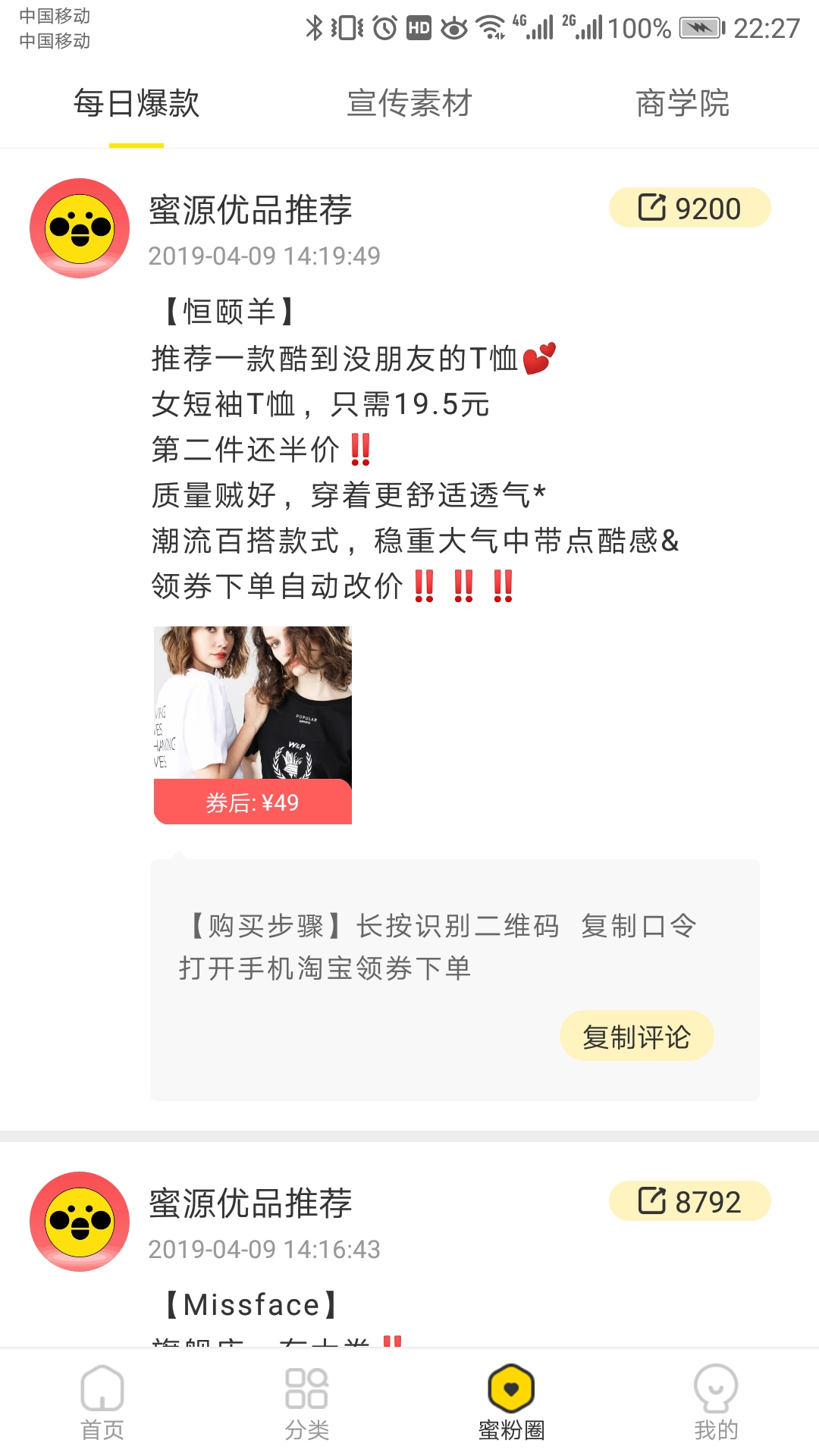Switch to the 商学院 tab
This screenshot has height=1456, width=819.
[682, 105]
